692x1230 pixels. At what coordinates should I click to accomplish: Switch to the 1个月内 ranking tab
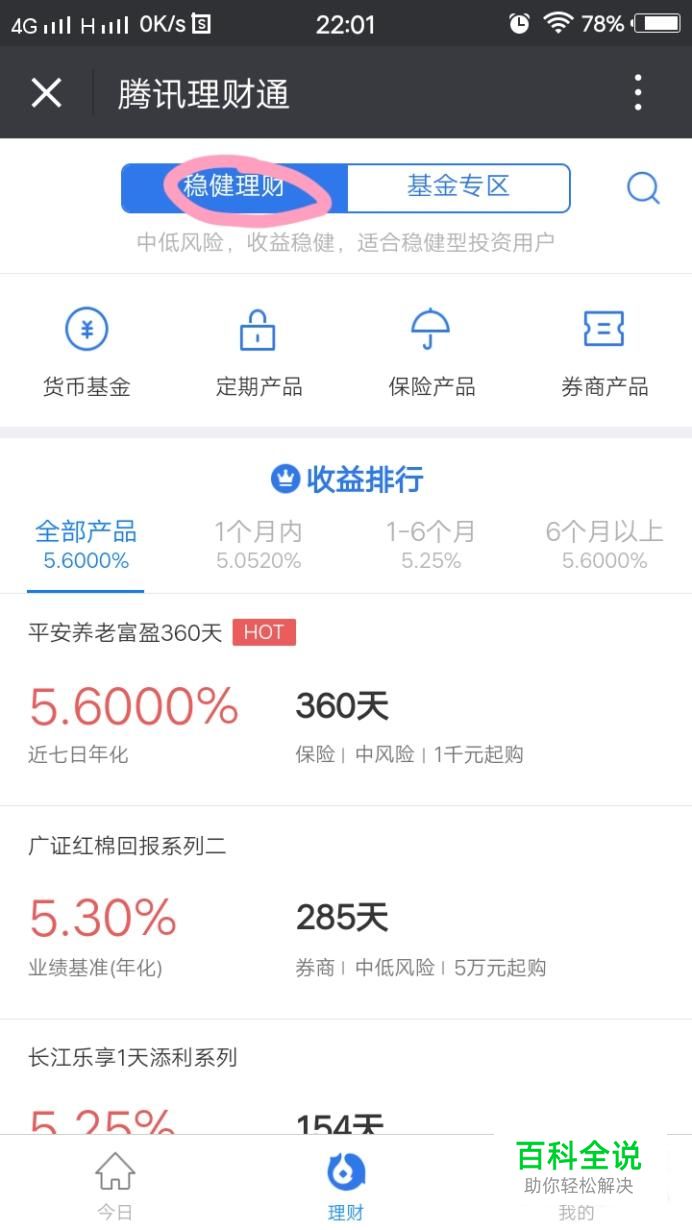point(258,545)
